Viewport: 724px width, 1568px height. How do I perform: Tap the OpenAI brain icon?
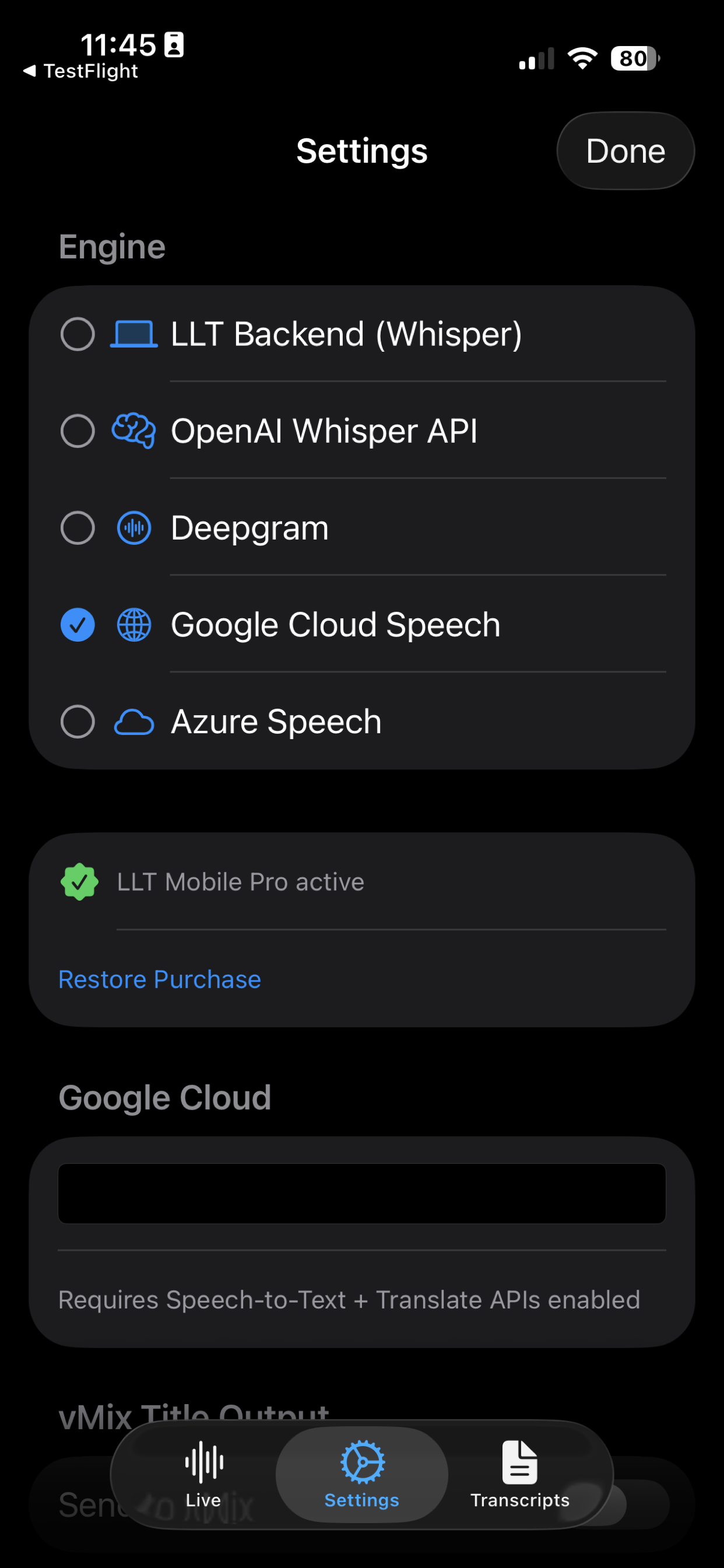[134, 431]
